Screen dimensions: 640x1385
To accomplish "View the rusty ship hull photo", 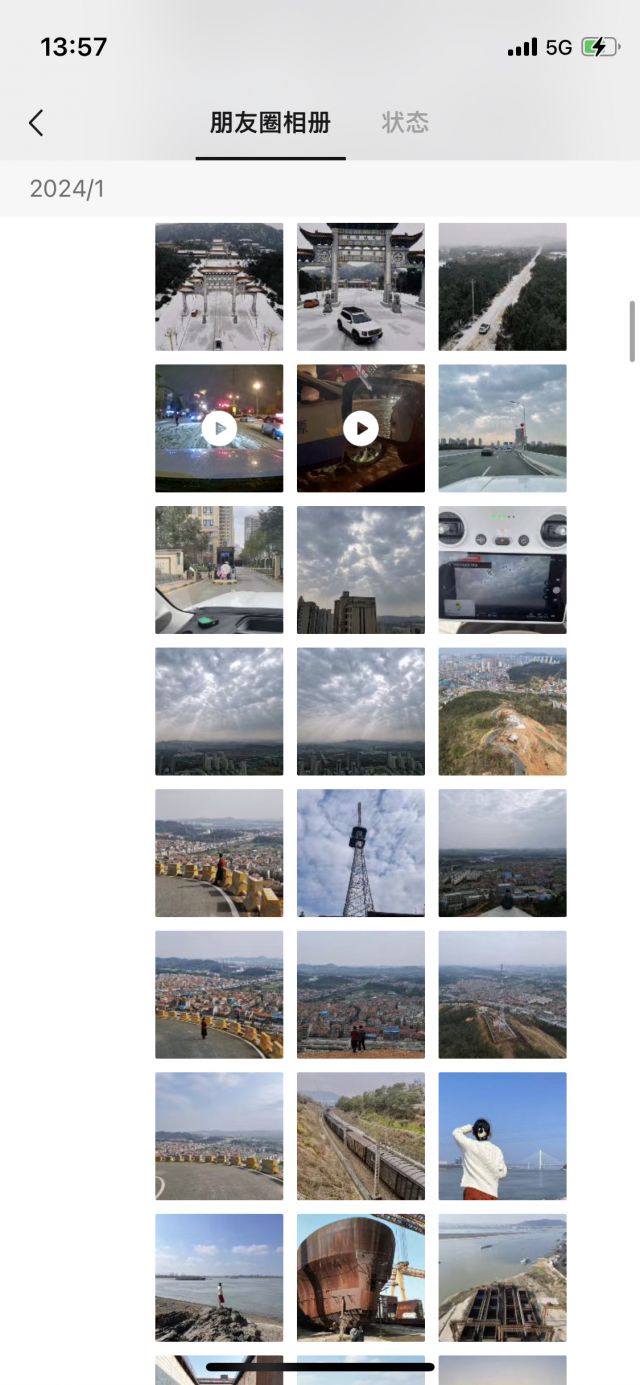I will [x=360, y=1278].
